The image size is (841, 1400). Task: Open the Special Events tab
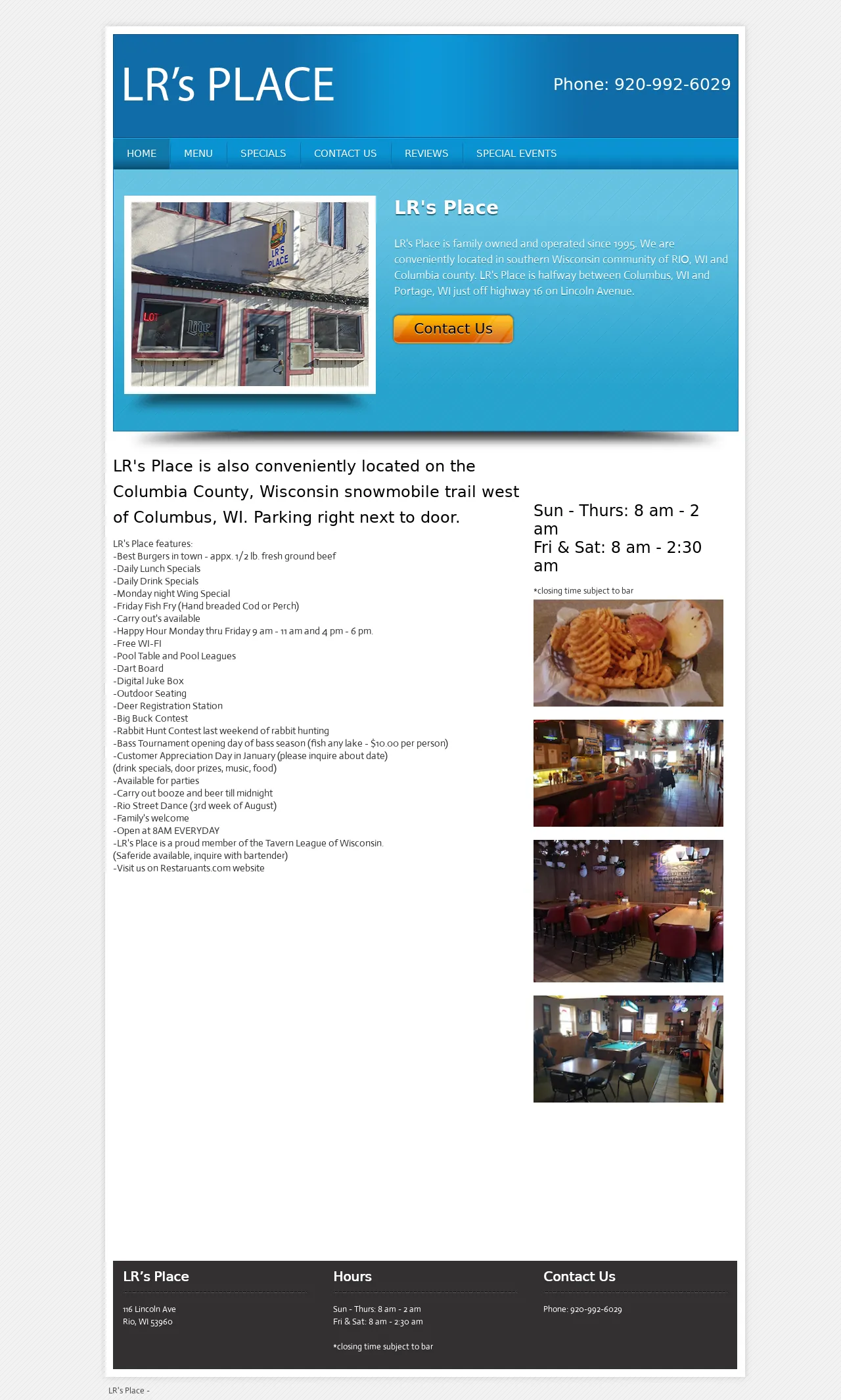(516, 154)
